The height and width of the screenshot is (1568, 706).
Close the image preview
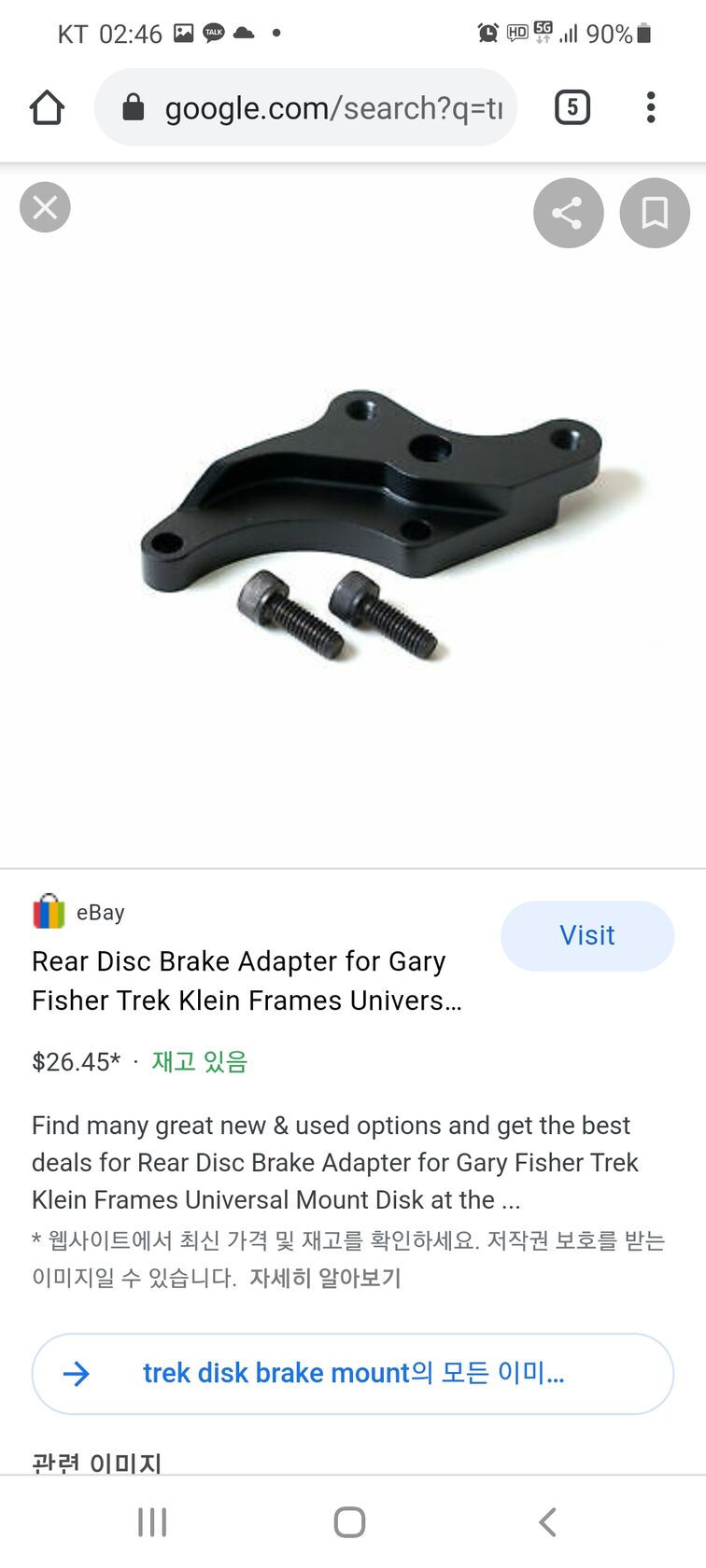click(x=45, y=207)
